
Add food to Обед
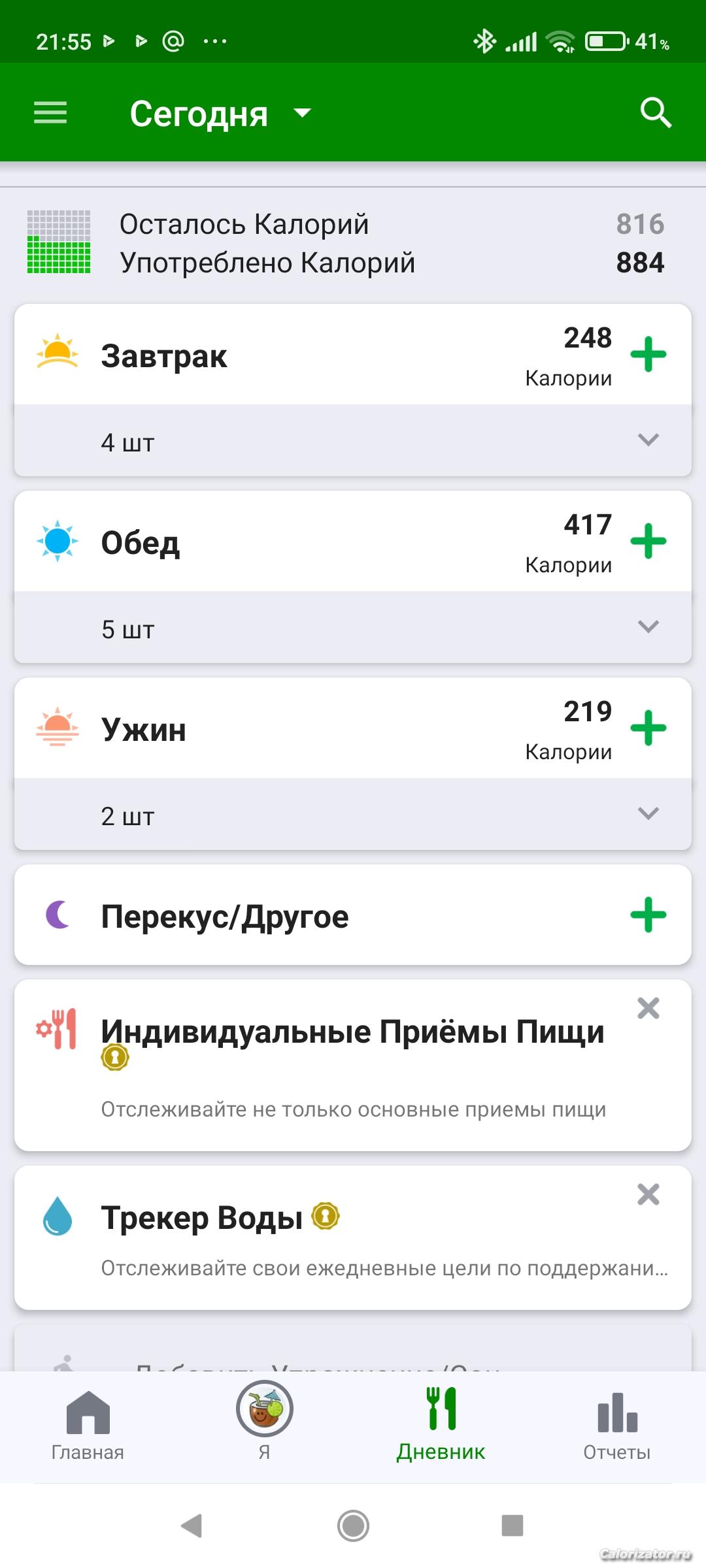648,542
